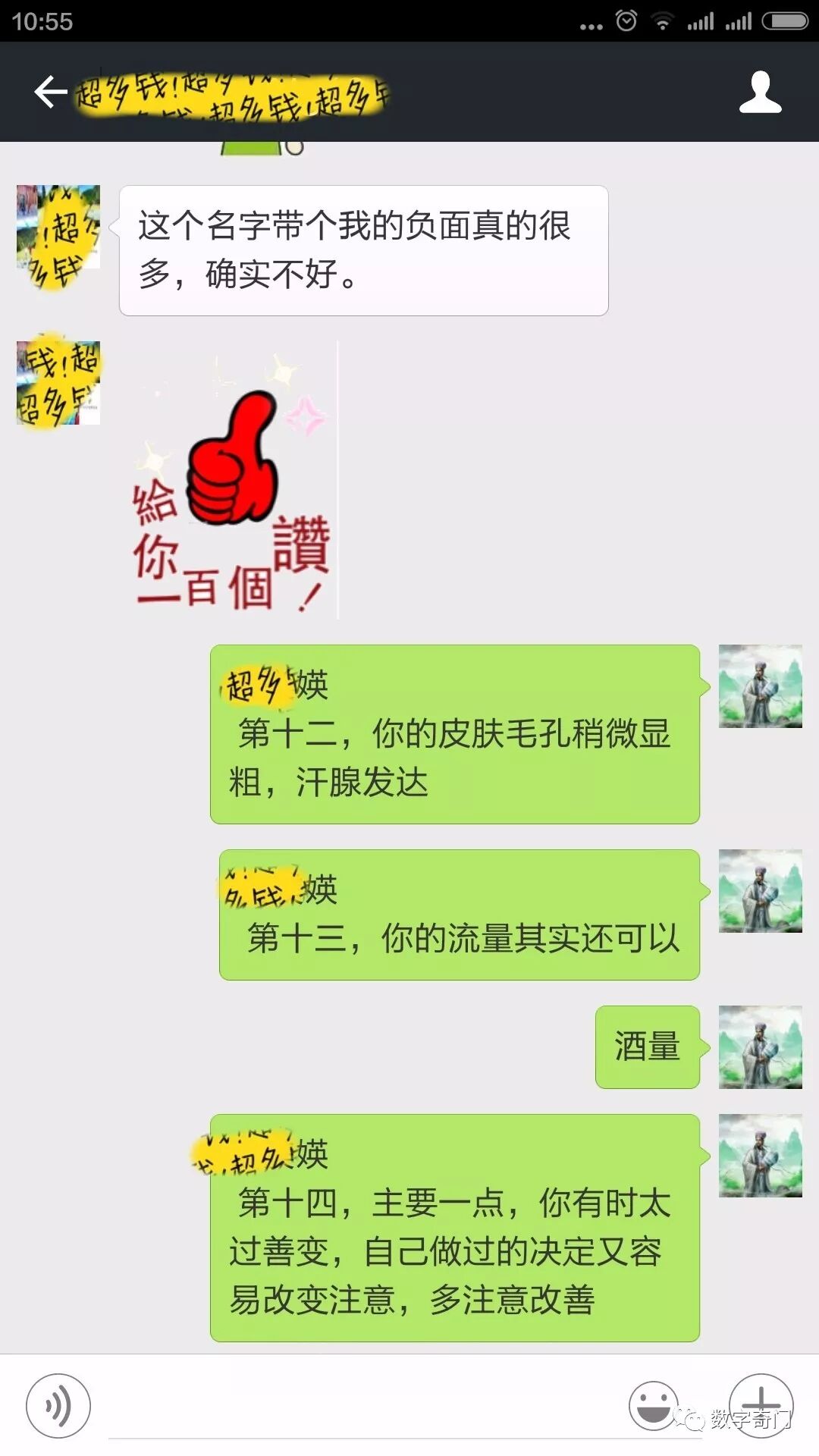Open chat info via the person icon
Viewport: 819px width, 1456px height.
tap(760, 93)
